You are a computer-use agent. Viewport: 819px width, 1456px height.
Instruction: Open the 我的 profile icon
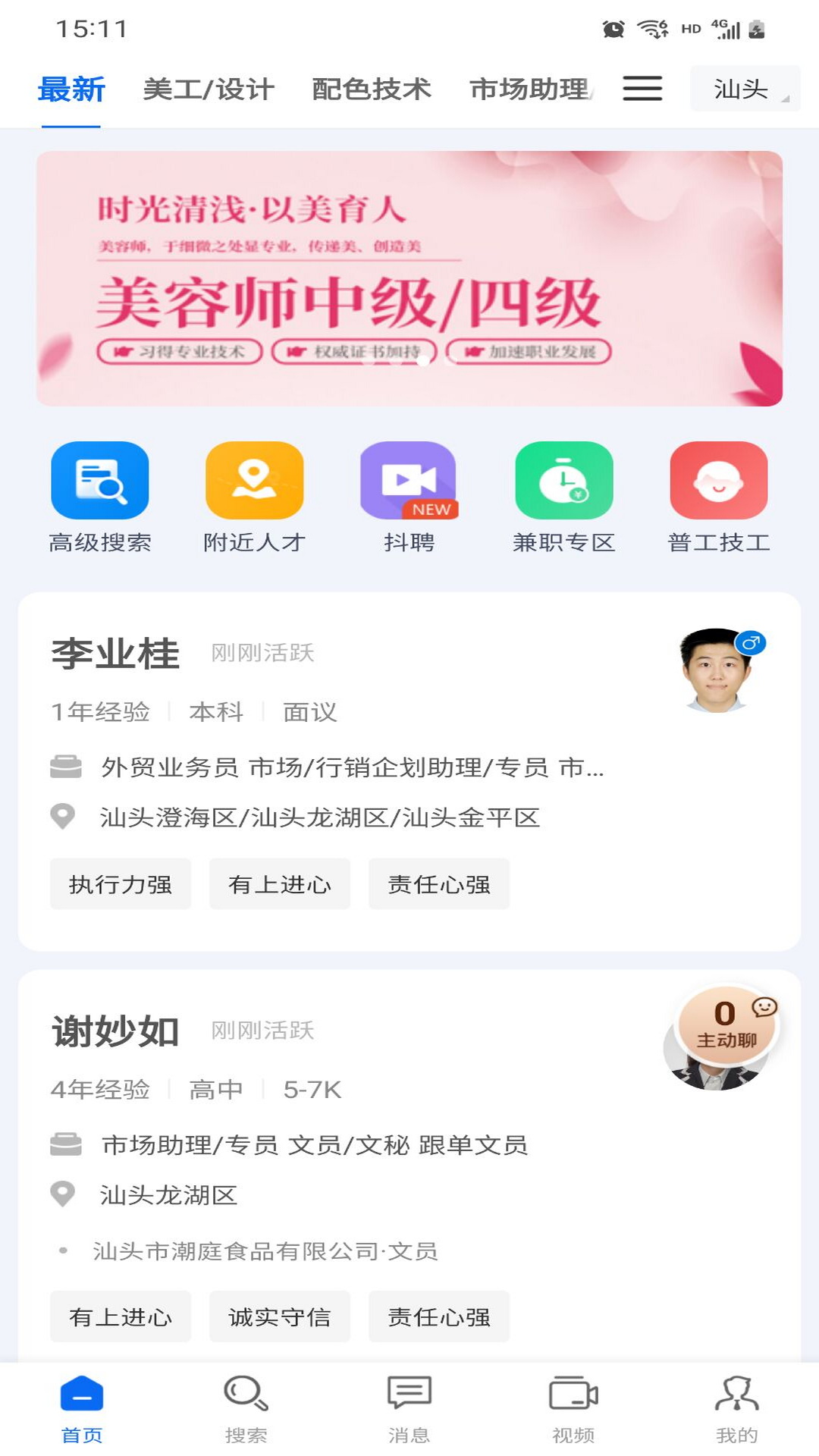click(x=736, y=1407)
